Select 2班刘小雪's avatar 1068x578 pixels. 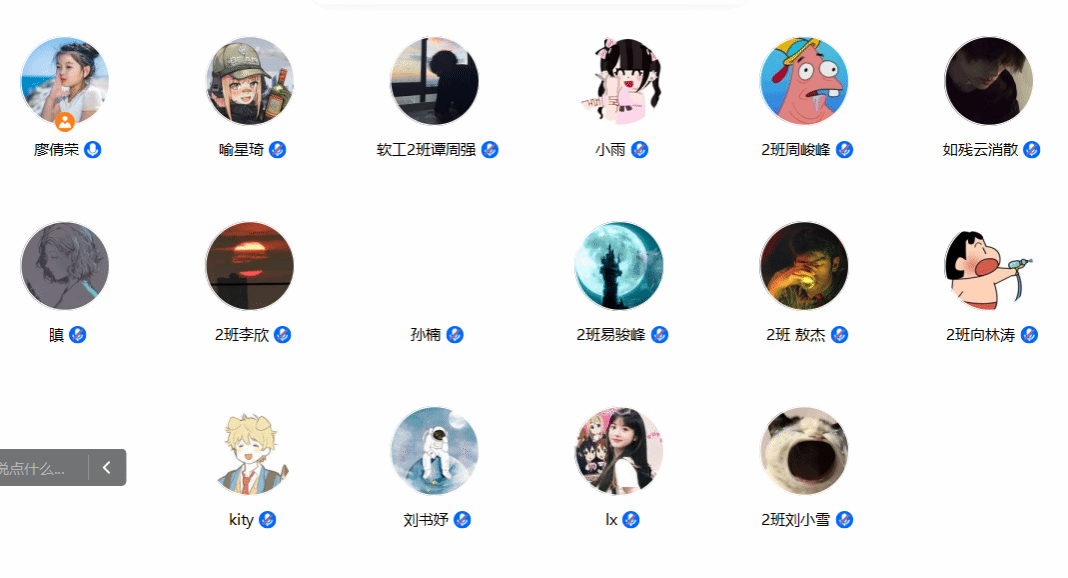click(804, 451)
